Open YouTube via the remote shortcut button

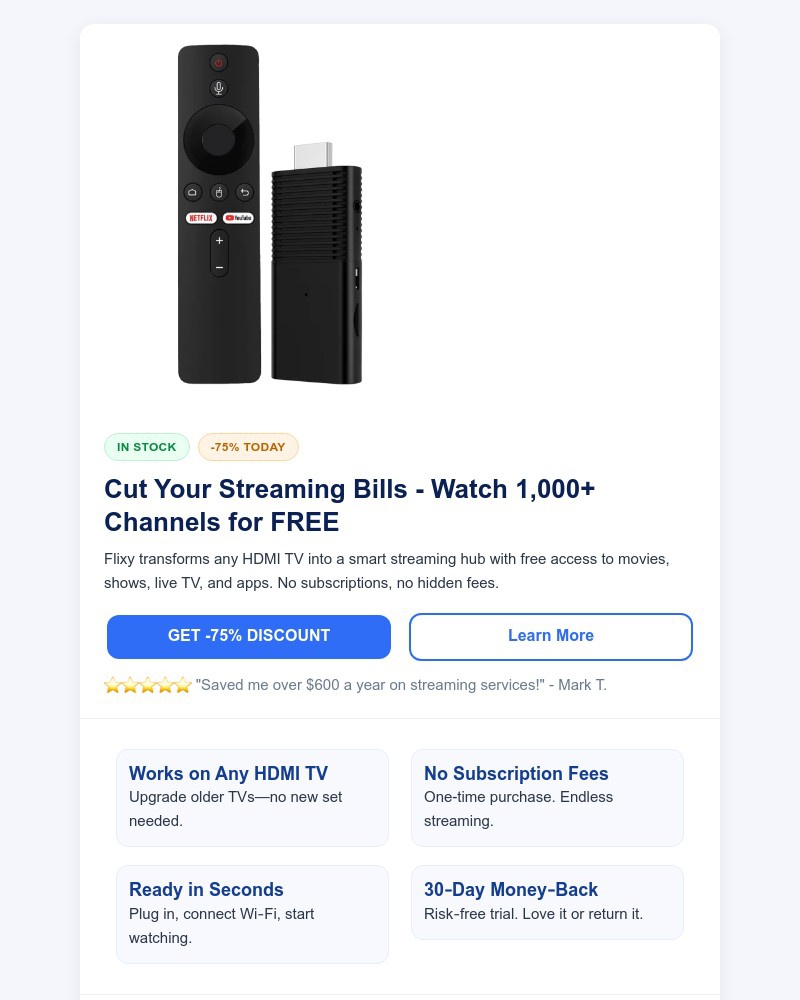coord(237,217)
